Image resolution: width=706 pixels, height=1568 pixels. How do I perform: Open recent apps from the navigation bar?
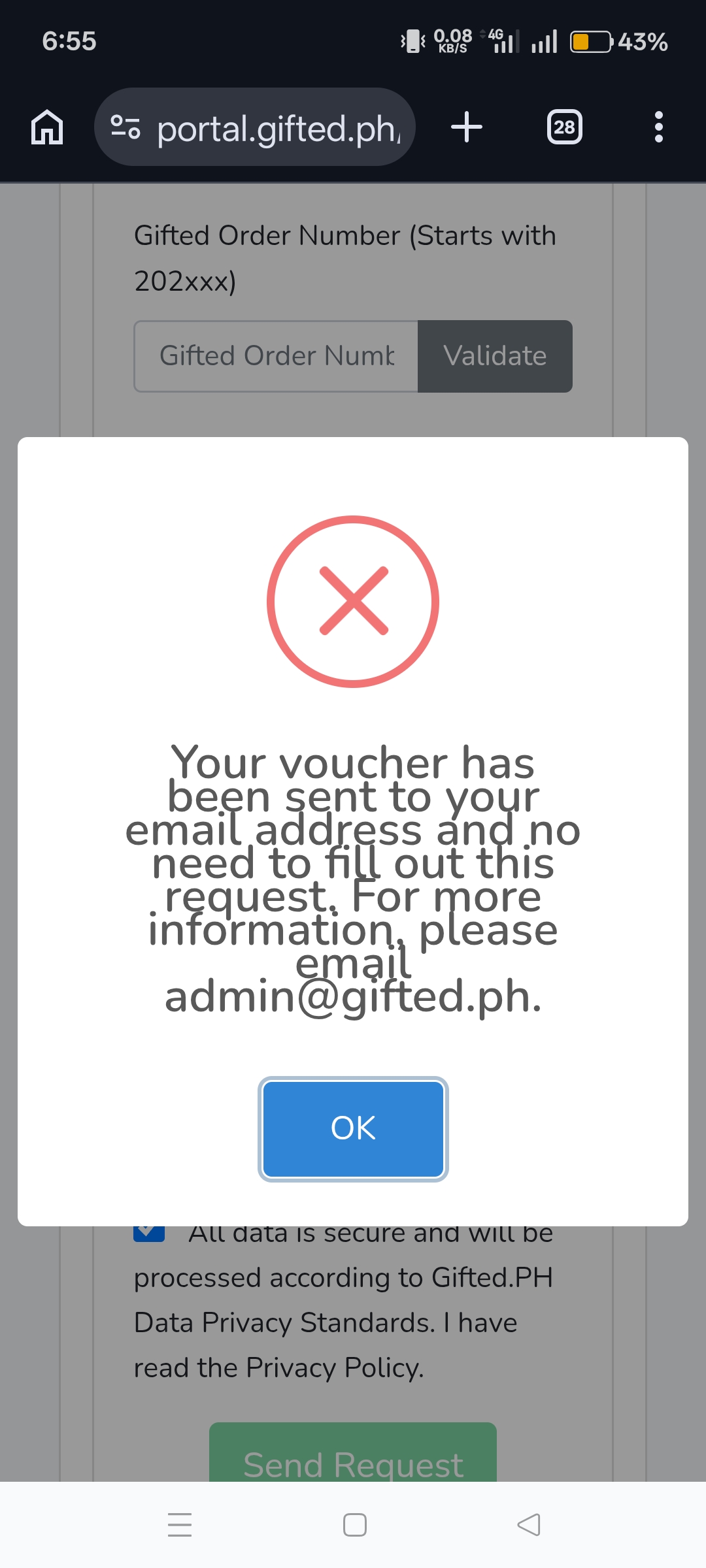click(x=180, y=1525)
